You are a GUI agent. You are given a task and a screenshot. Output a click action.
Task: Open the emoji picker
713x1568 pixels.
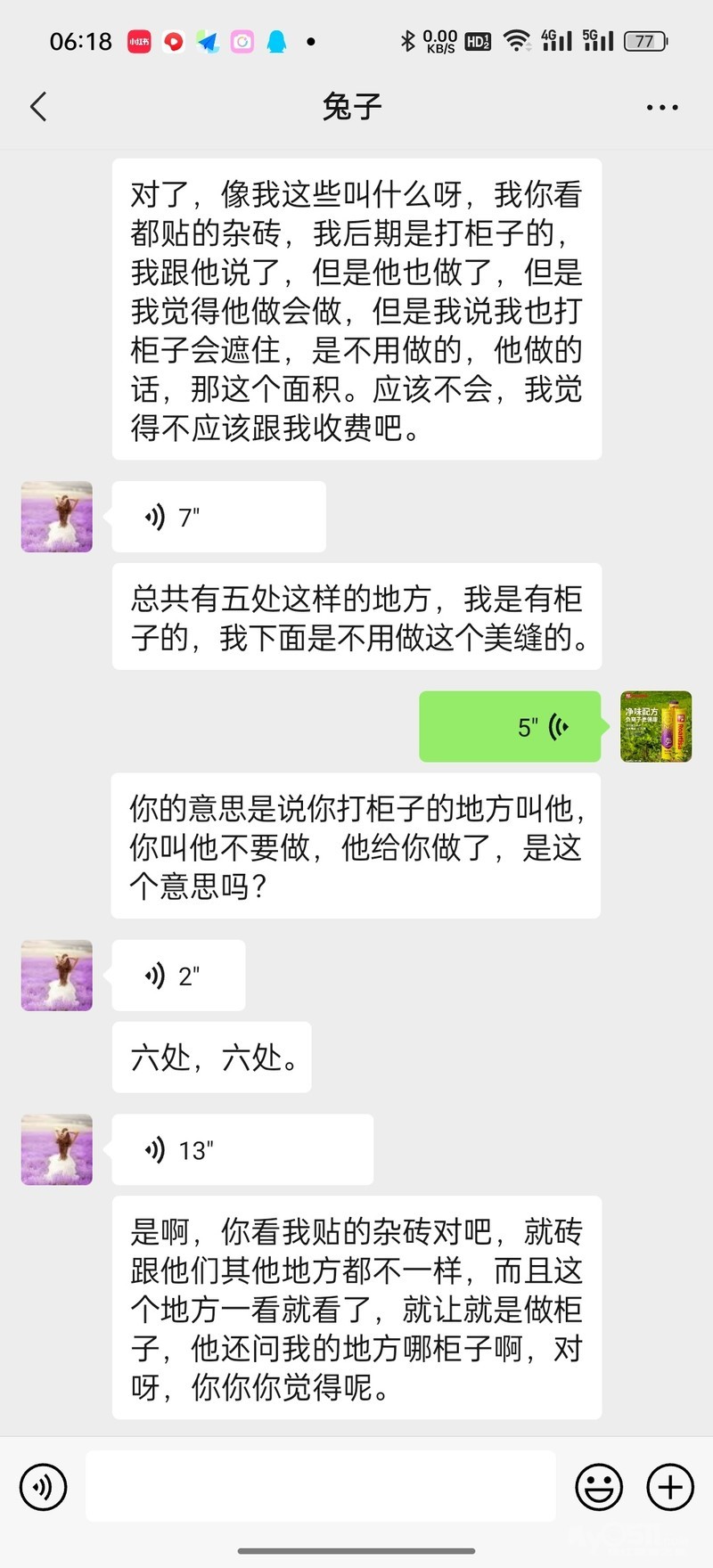pyautogui.click(x=598, y=1487)
